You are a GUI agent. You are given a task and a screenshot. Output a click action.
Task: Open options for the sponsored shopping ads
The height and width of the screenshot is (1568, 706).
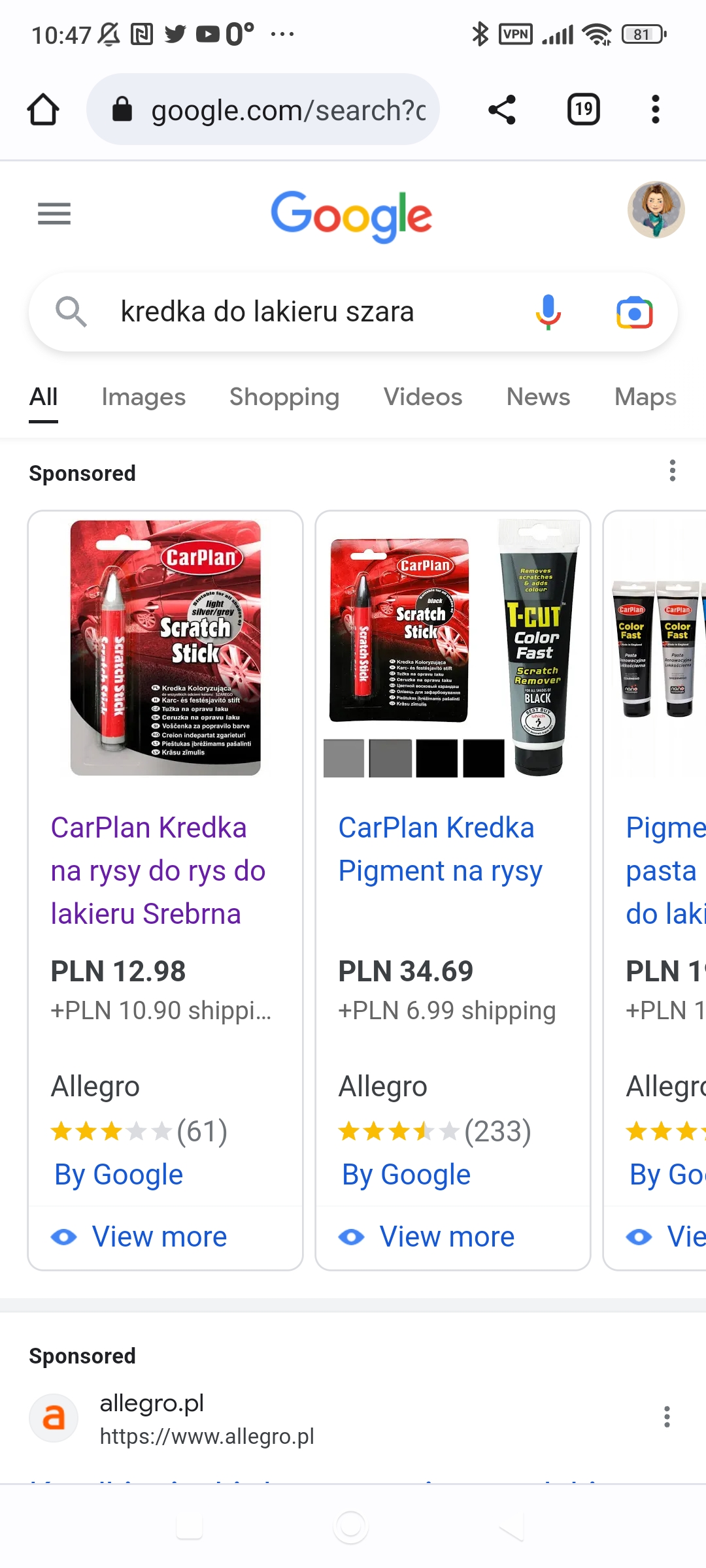pyautogui.click(x=672, y=470)
